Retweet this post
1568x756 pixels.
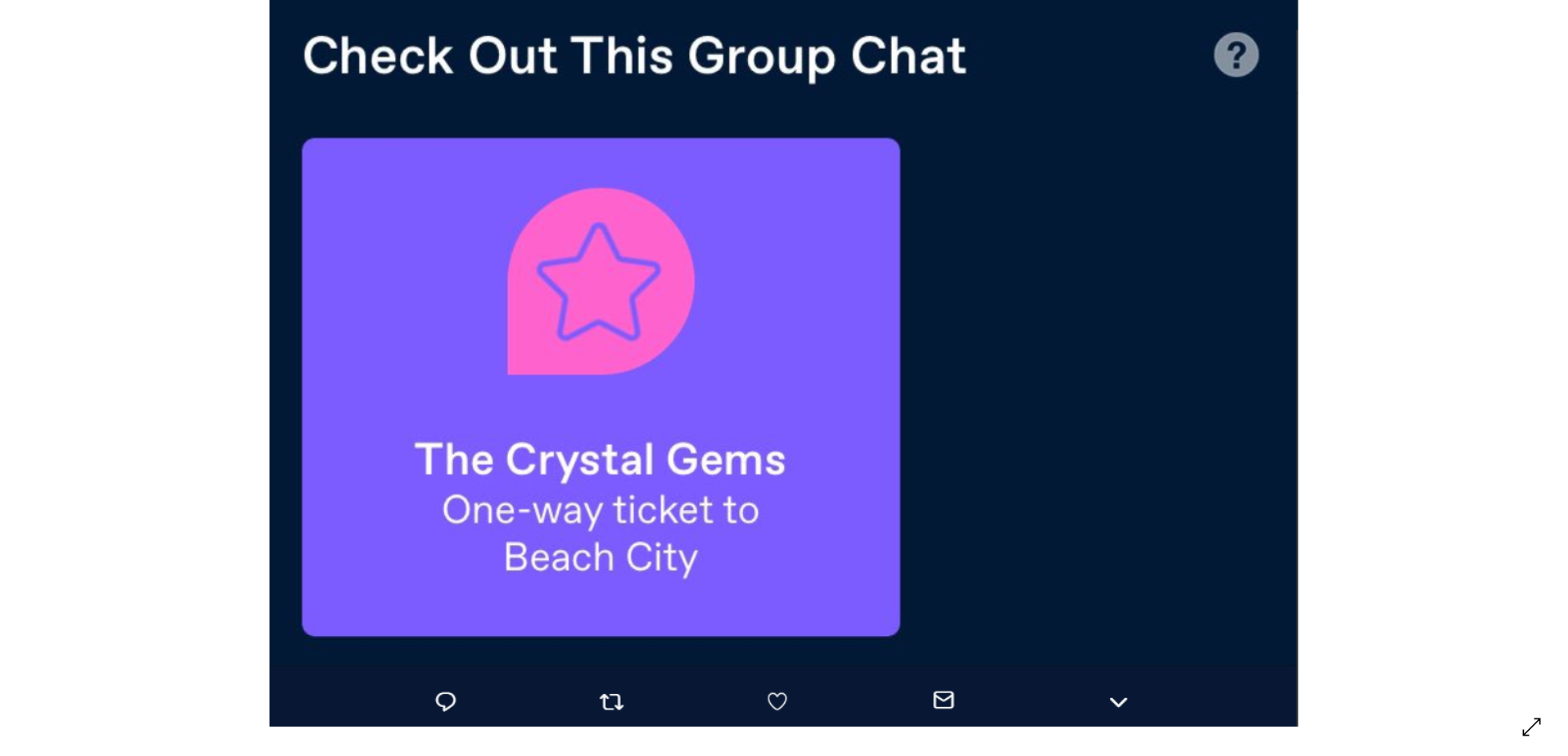[x=611, y=701]
